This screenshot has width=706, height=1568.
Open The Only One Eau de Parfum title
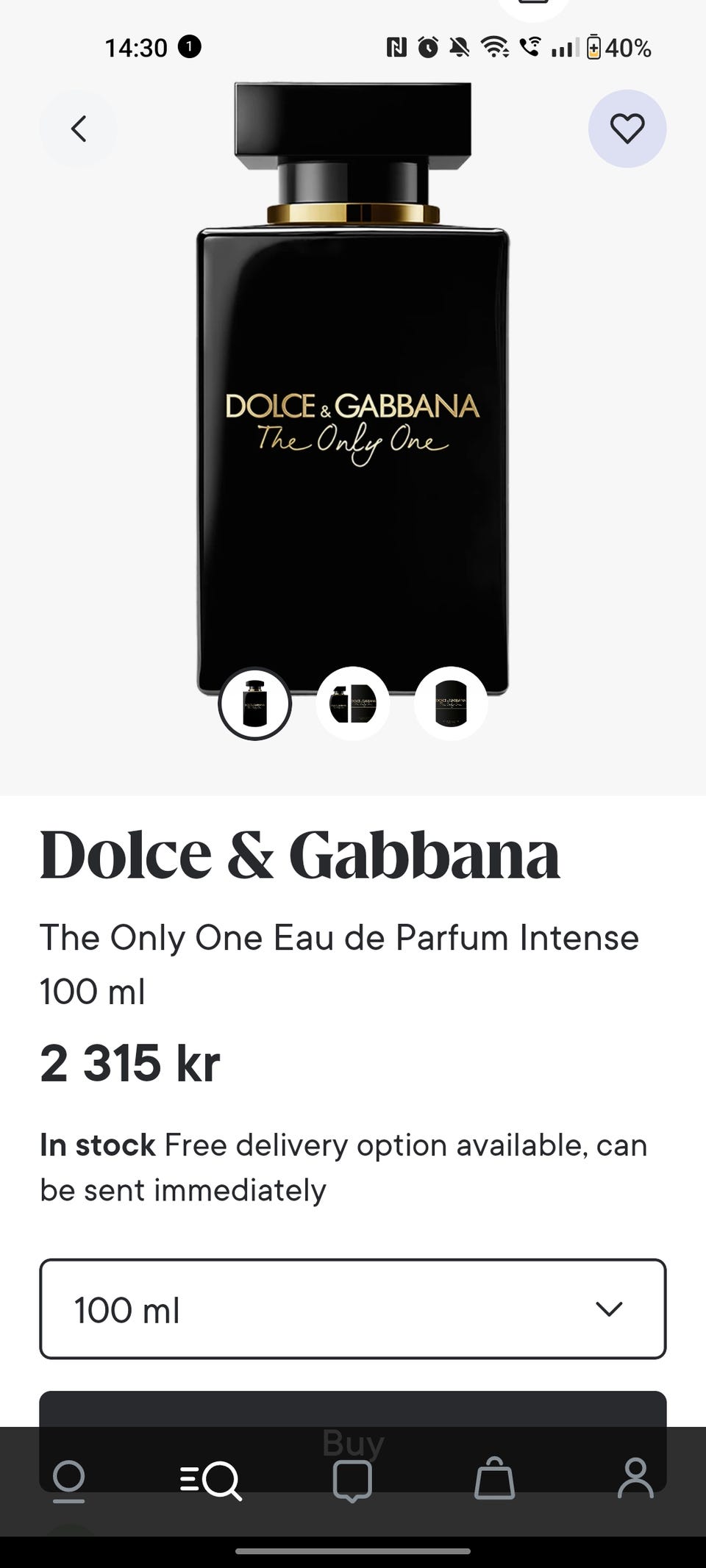340,937
